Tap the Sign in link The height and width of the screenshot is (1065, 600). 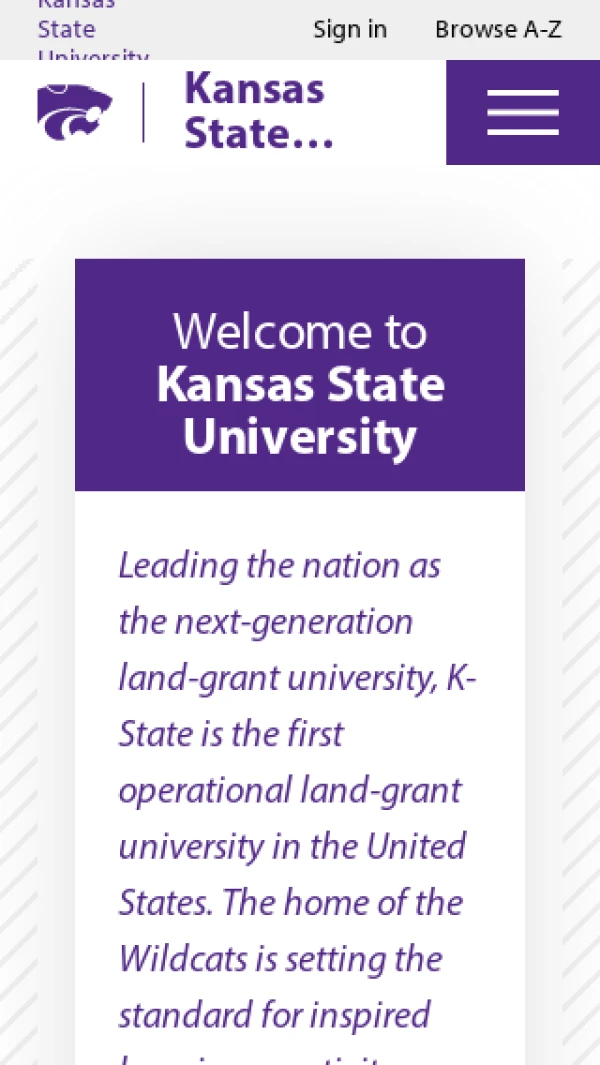pos(349,30)
